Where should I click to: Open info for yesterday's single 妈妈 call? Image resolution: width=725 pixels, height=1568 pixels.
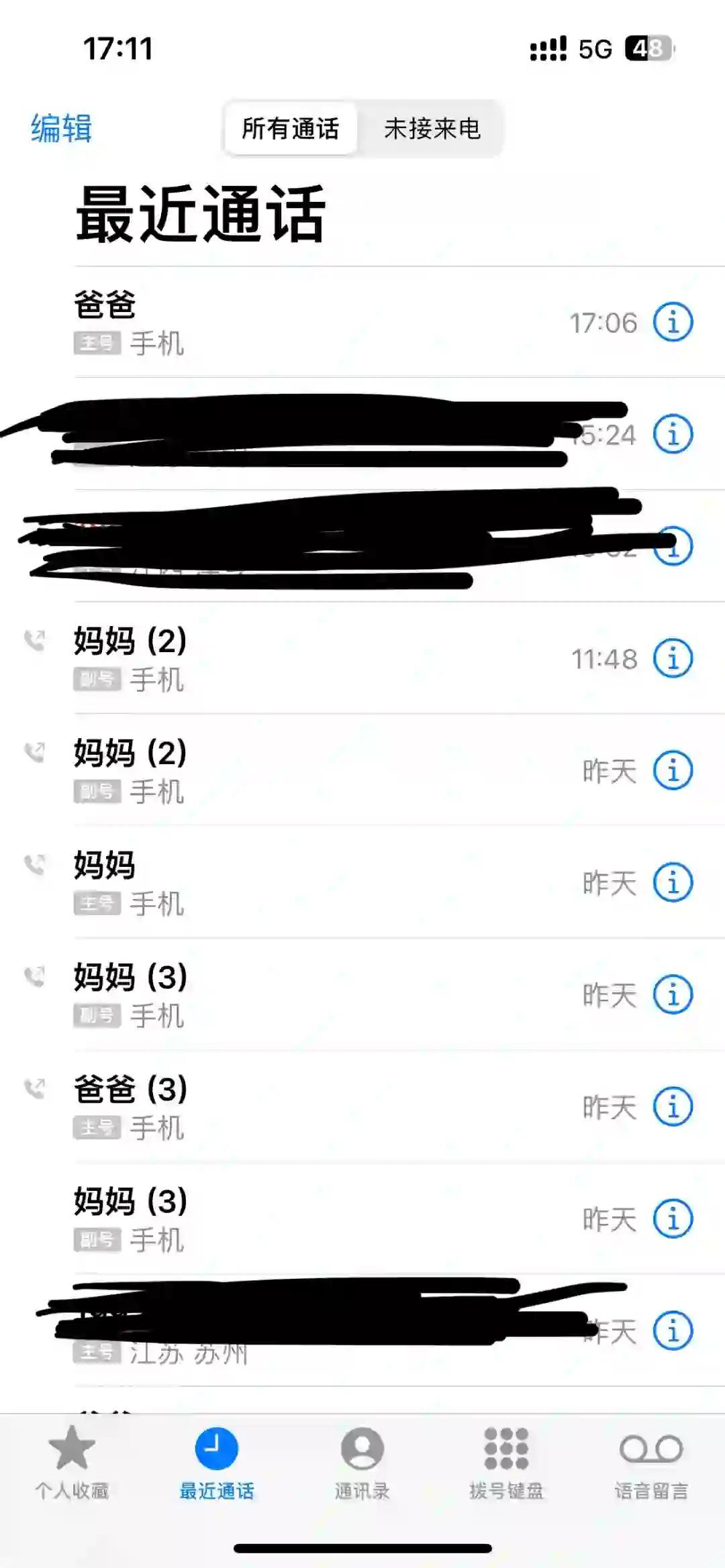coord(673,883)
